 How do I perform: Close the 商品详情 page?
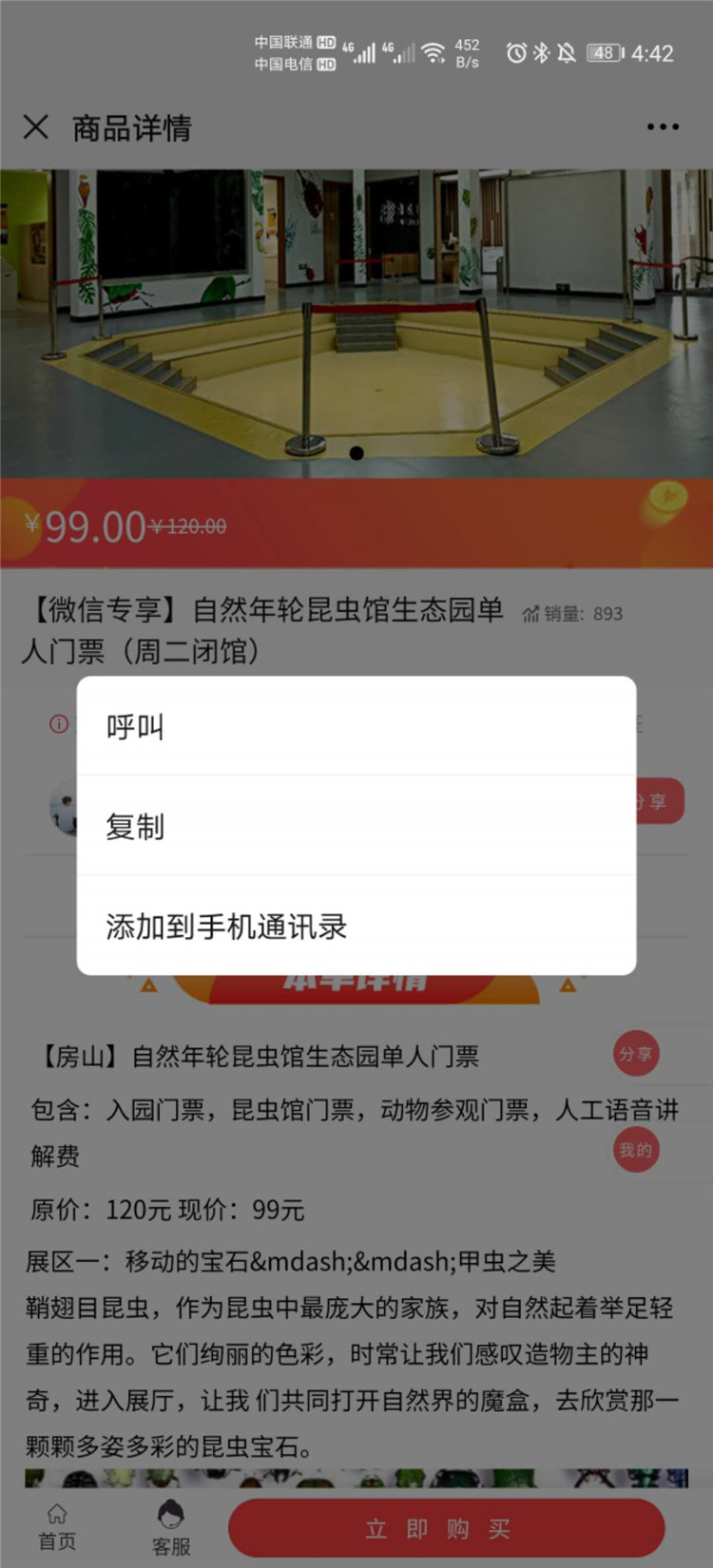(x=36, y=126)
